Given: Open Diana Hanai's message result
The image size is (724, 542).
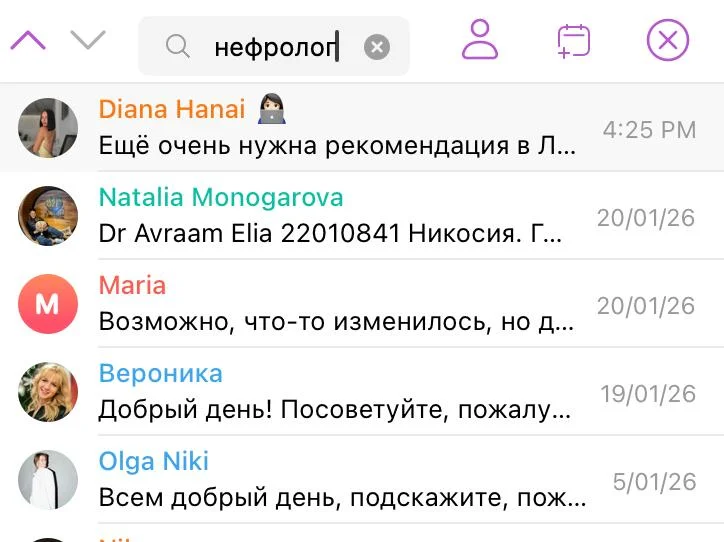Looking at the screenshot, I should pos(360,128).
